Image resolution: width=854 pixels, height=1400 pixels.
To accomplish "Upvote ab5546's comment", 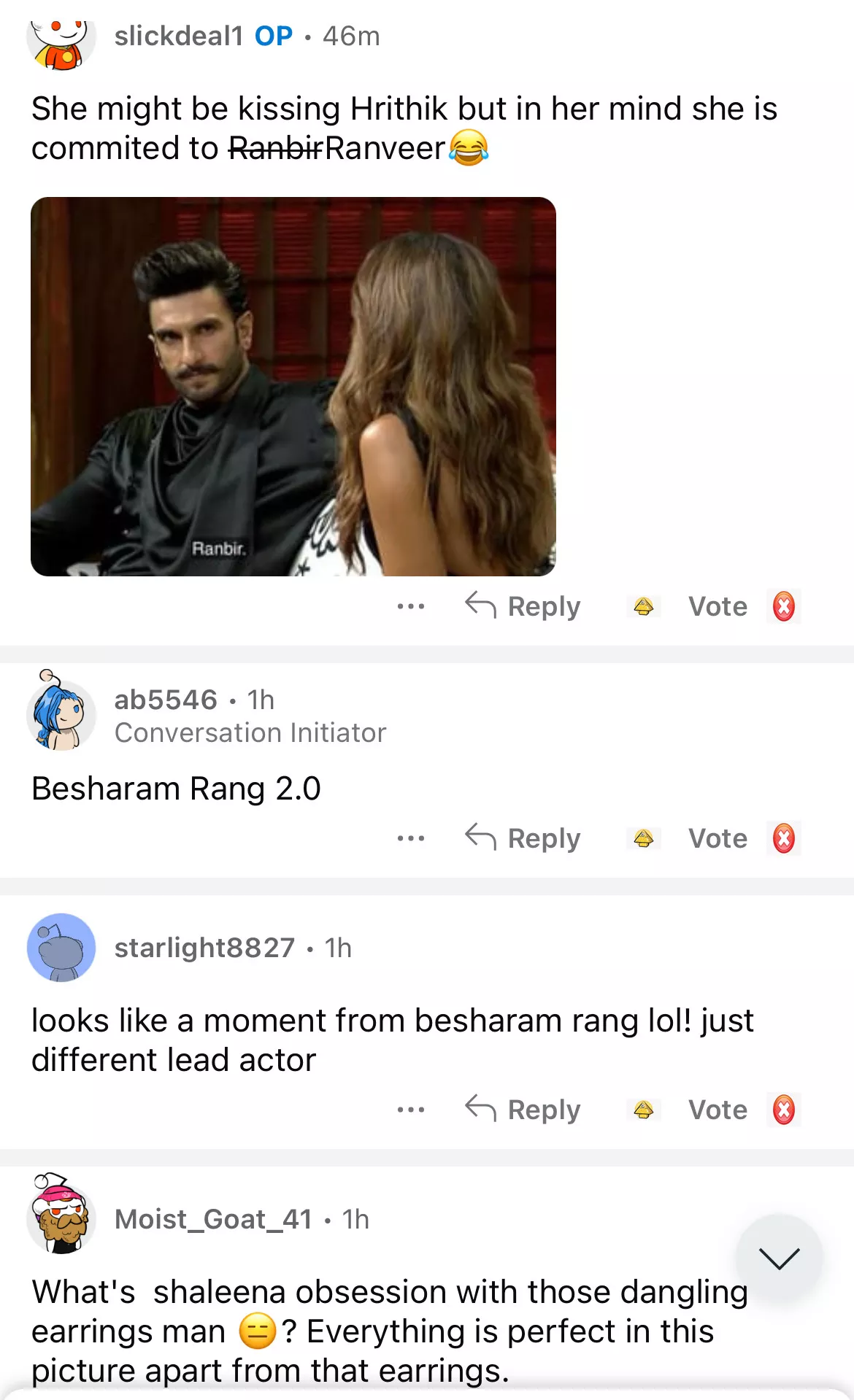I will tap(643, 838).
